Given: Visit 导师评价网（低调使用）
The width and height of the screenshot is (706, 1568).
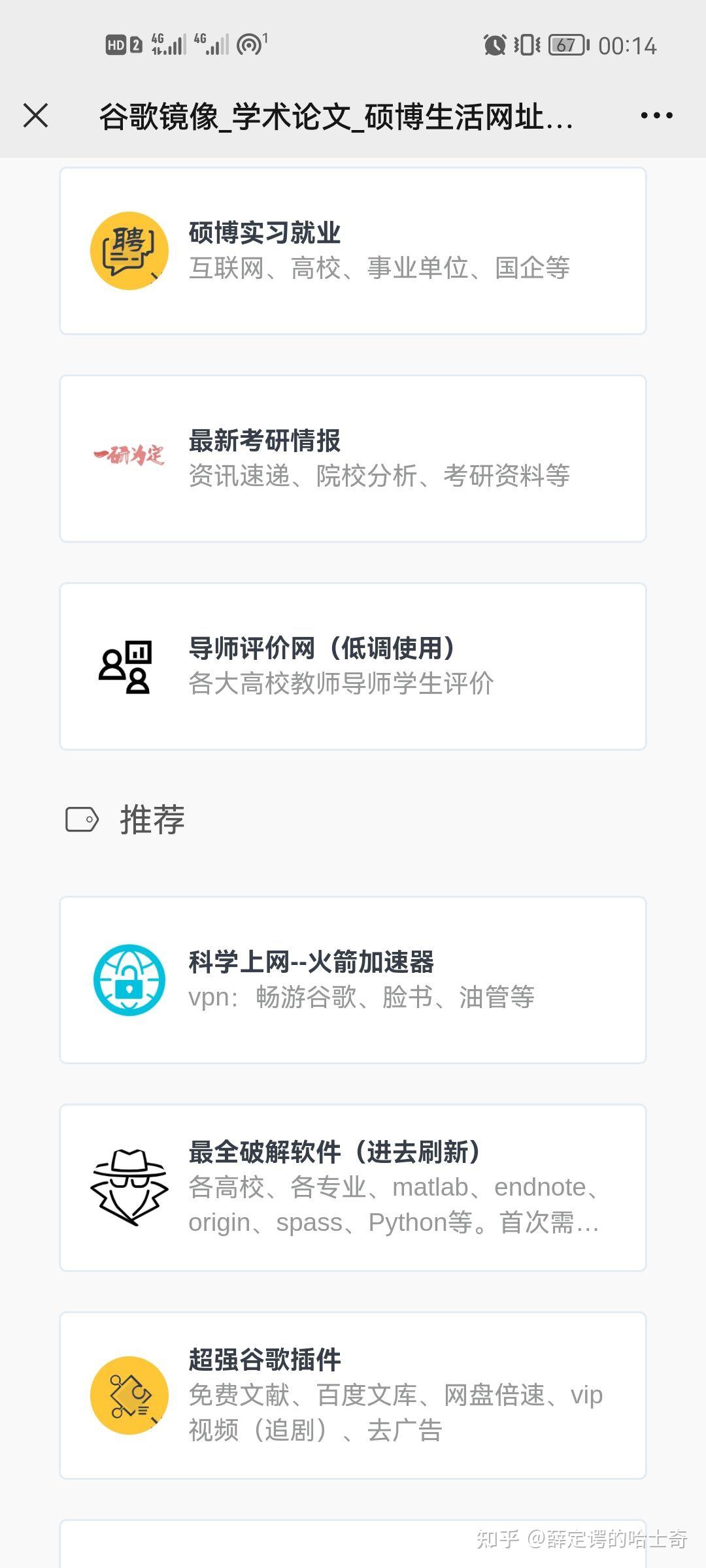Looking at the screenshot, I should [x=353, y=666].
